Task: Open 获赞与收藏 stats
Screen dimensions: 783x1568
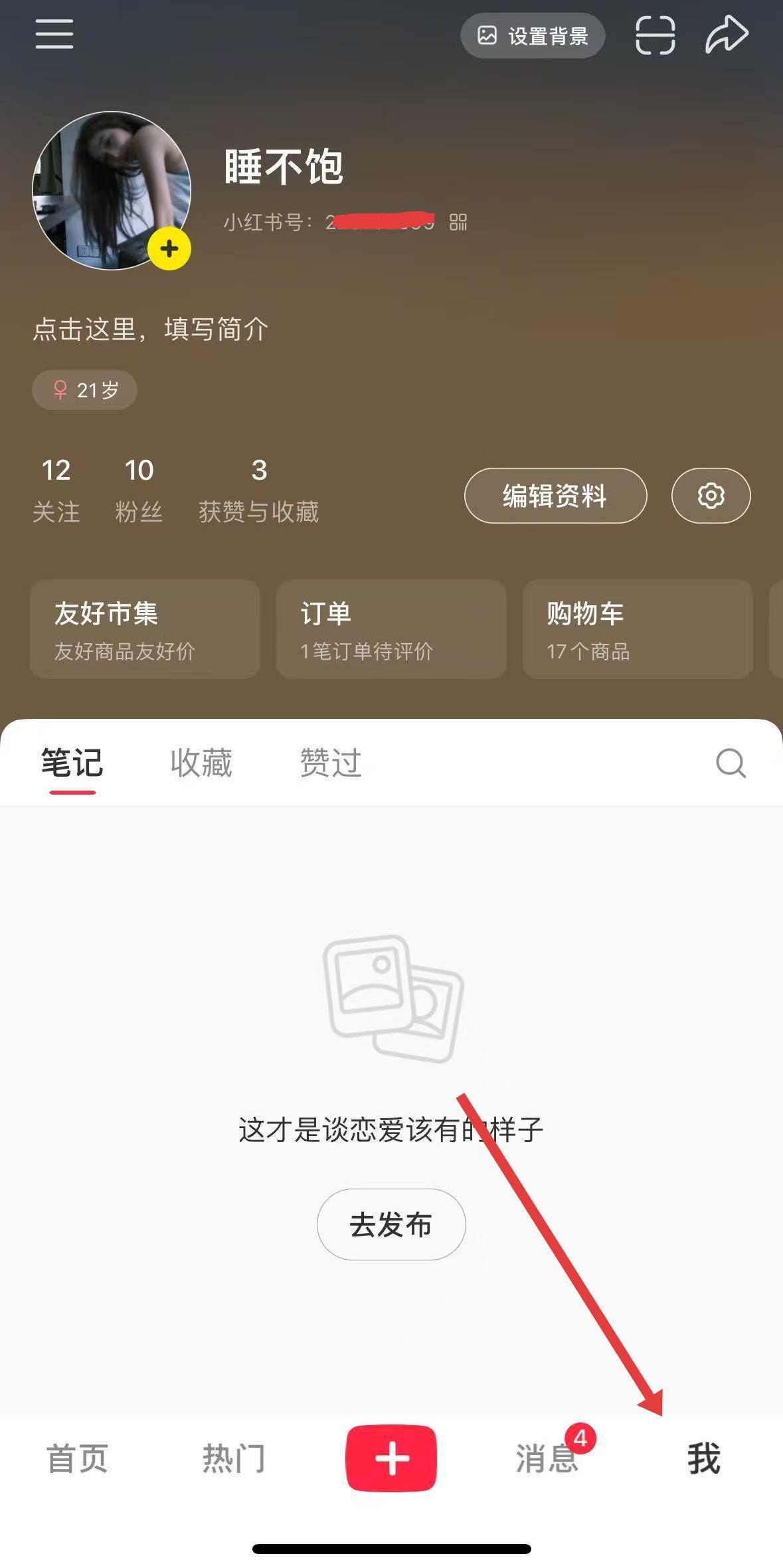Action: tap(259, 490)
